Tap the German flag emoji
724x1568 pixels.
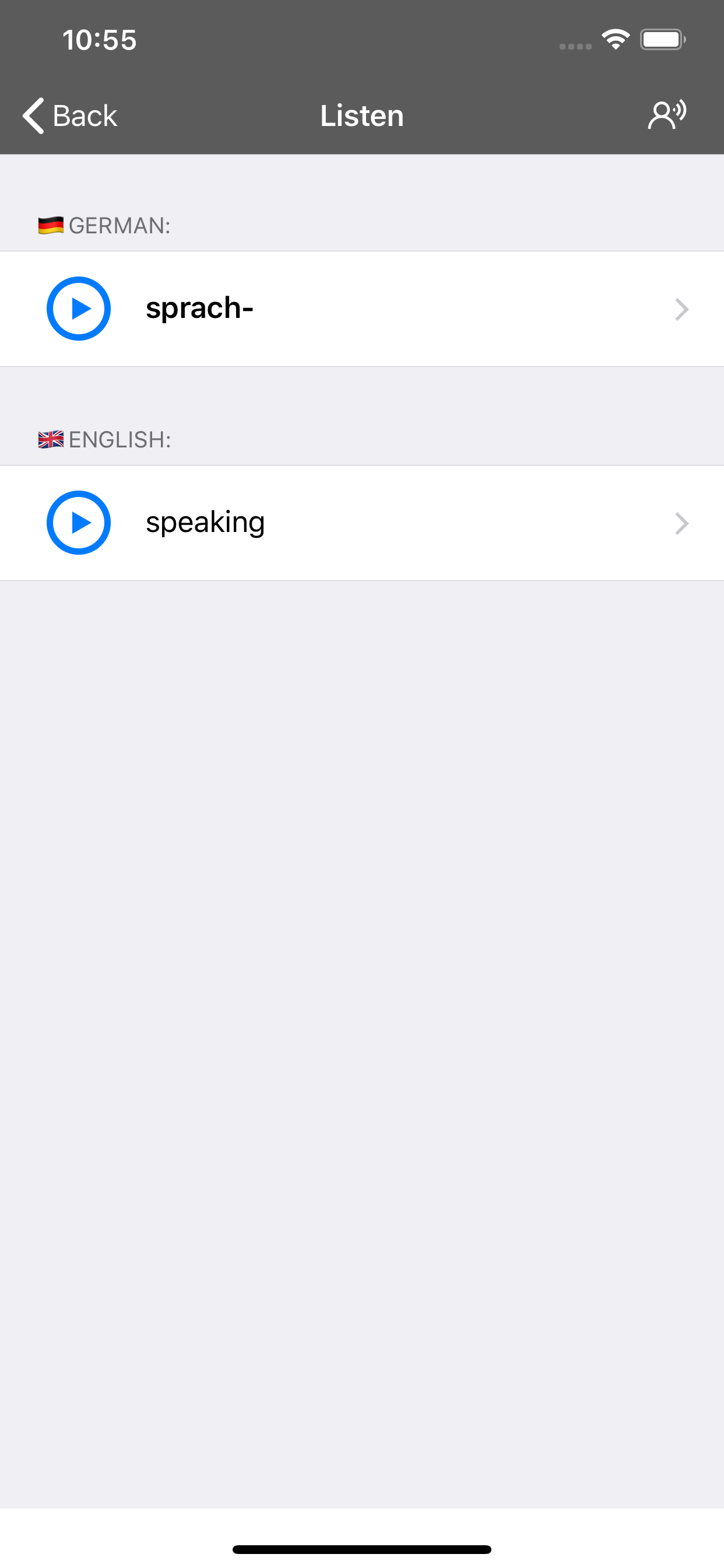pos(51,224)
